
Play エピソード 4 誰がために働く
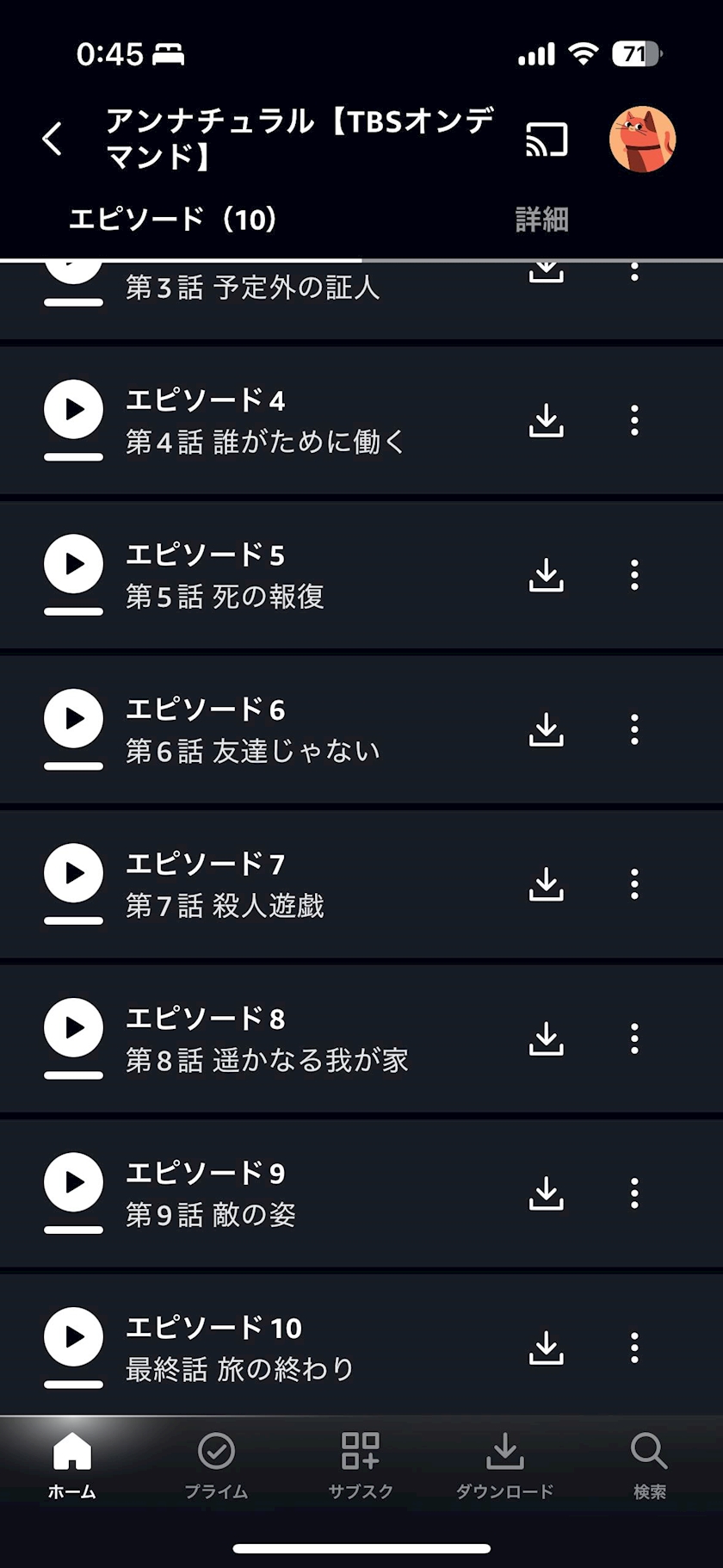click(74, 409)
